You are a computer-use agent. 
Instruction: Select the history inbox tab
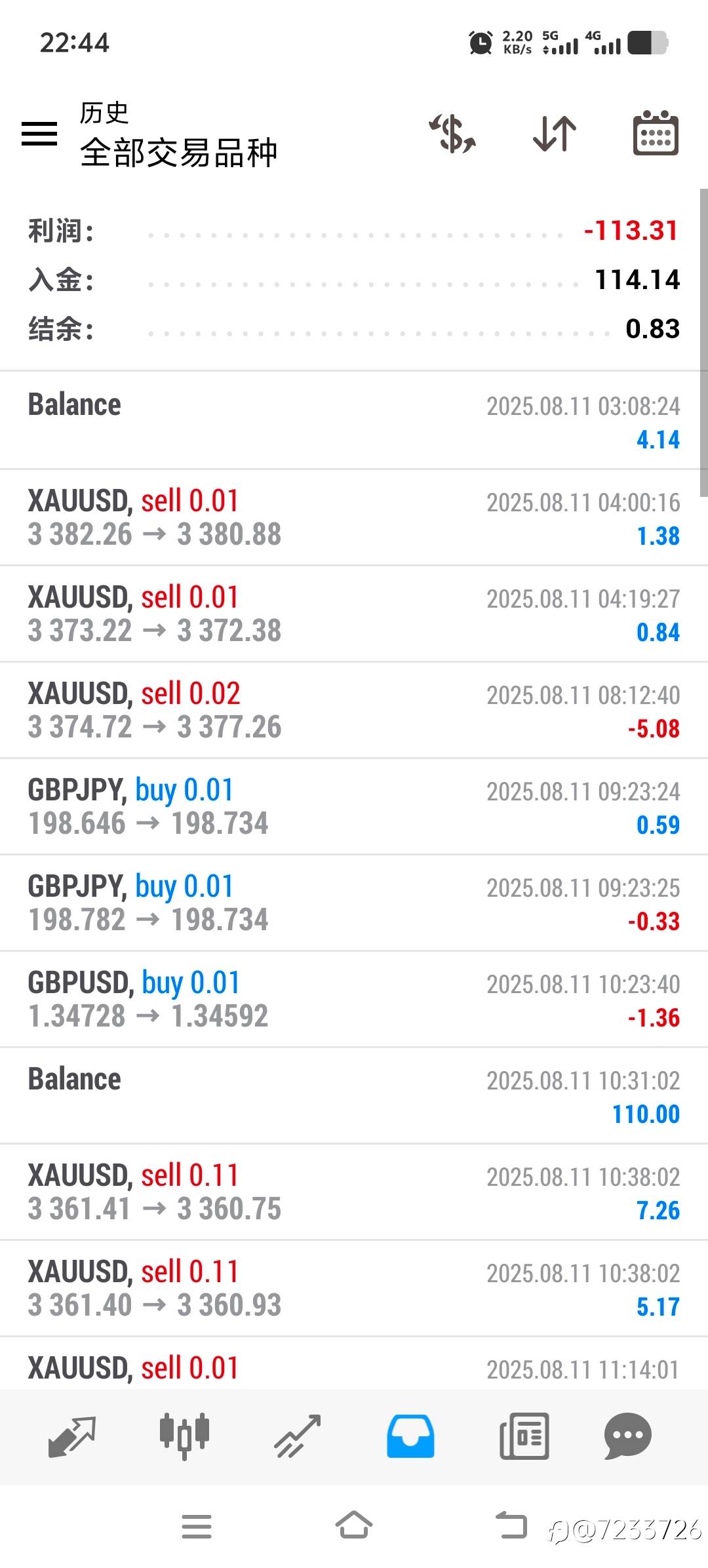(x=410, y=1436)
